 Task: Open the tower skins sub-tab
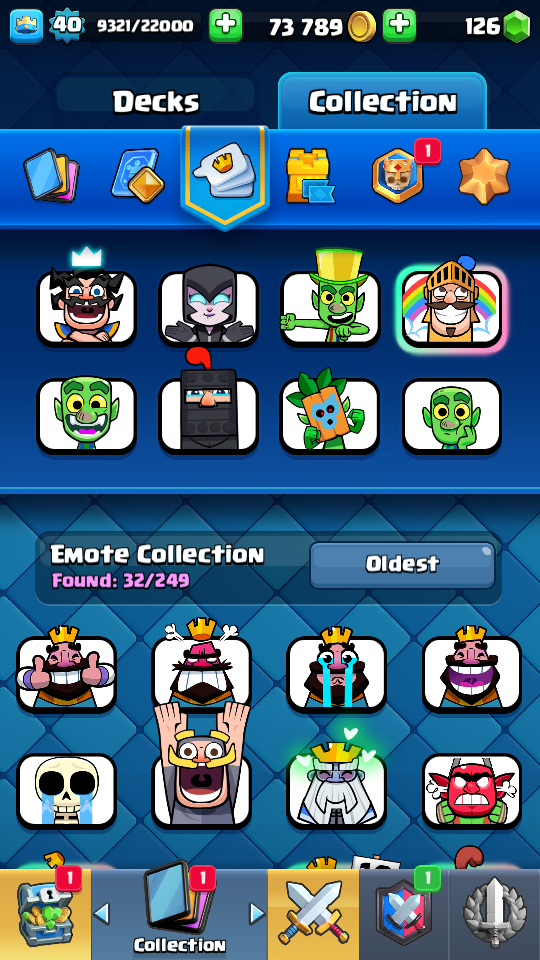[x=311, y=176]
